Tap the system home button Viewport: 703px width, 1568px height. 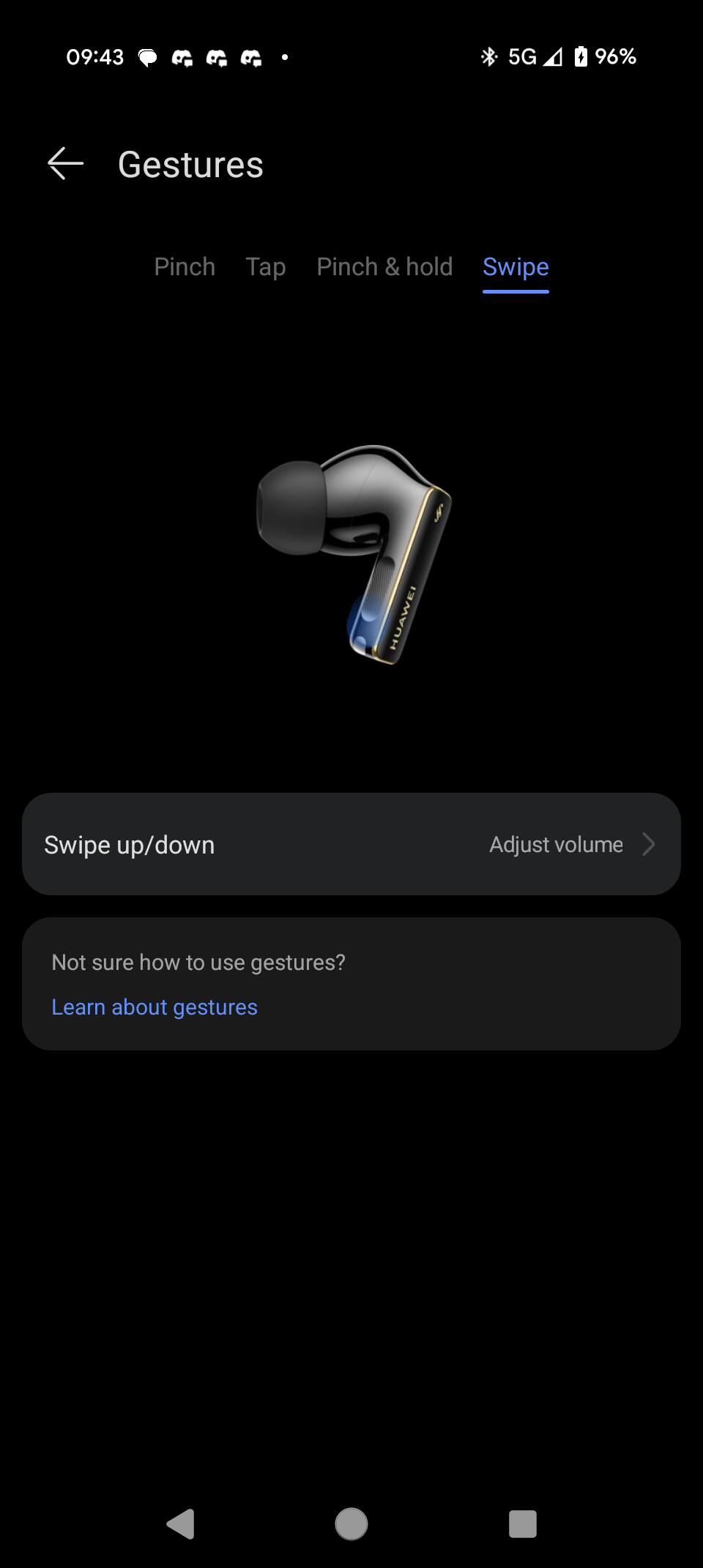coord(351,1524)
